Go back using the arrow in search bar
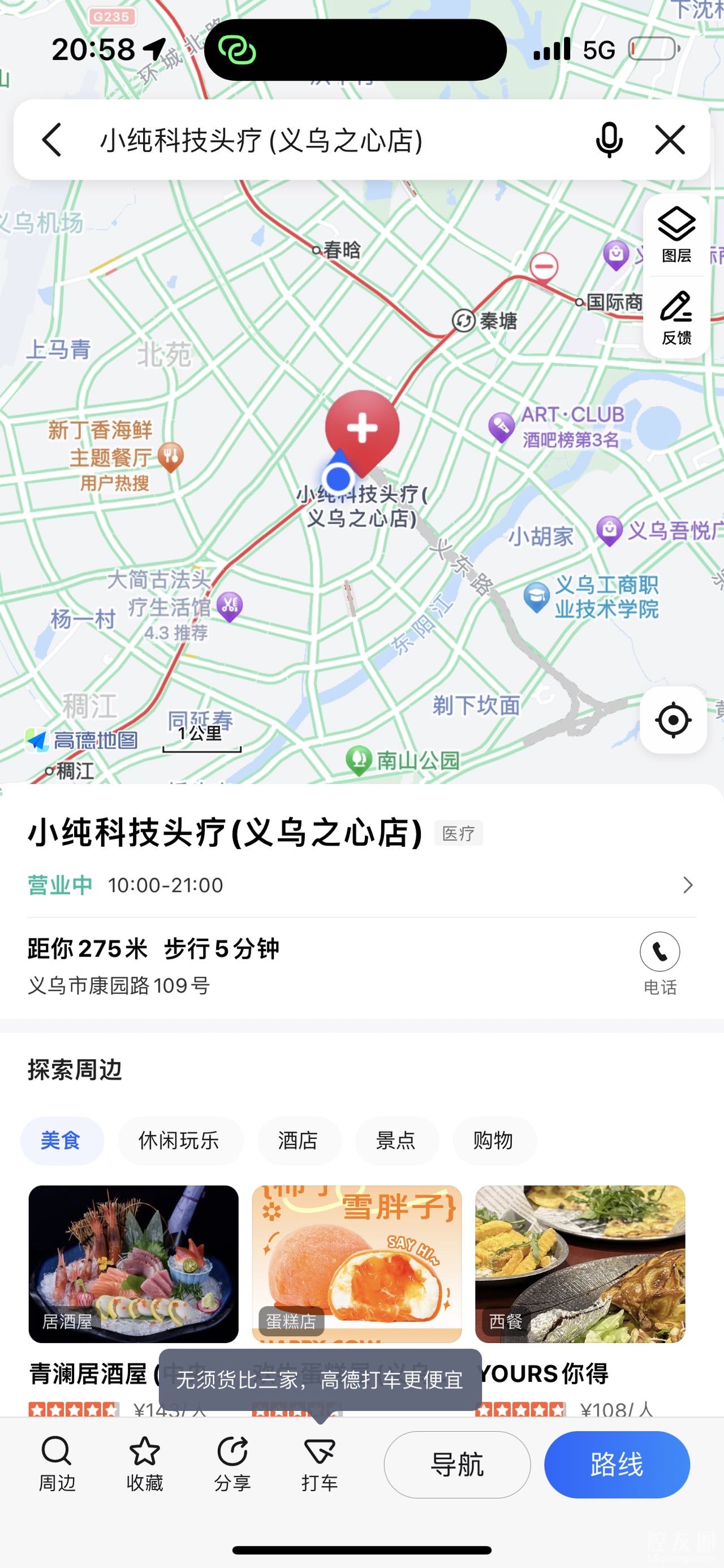Viewport: 724px width, 1568px height. pos(53,140)
